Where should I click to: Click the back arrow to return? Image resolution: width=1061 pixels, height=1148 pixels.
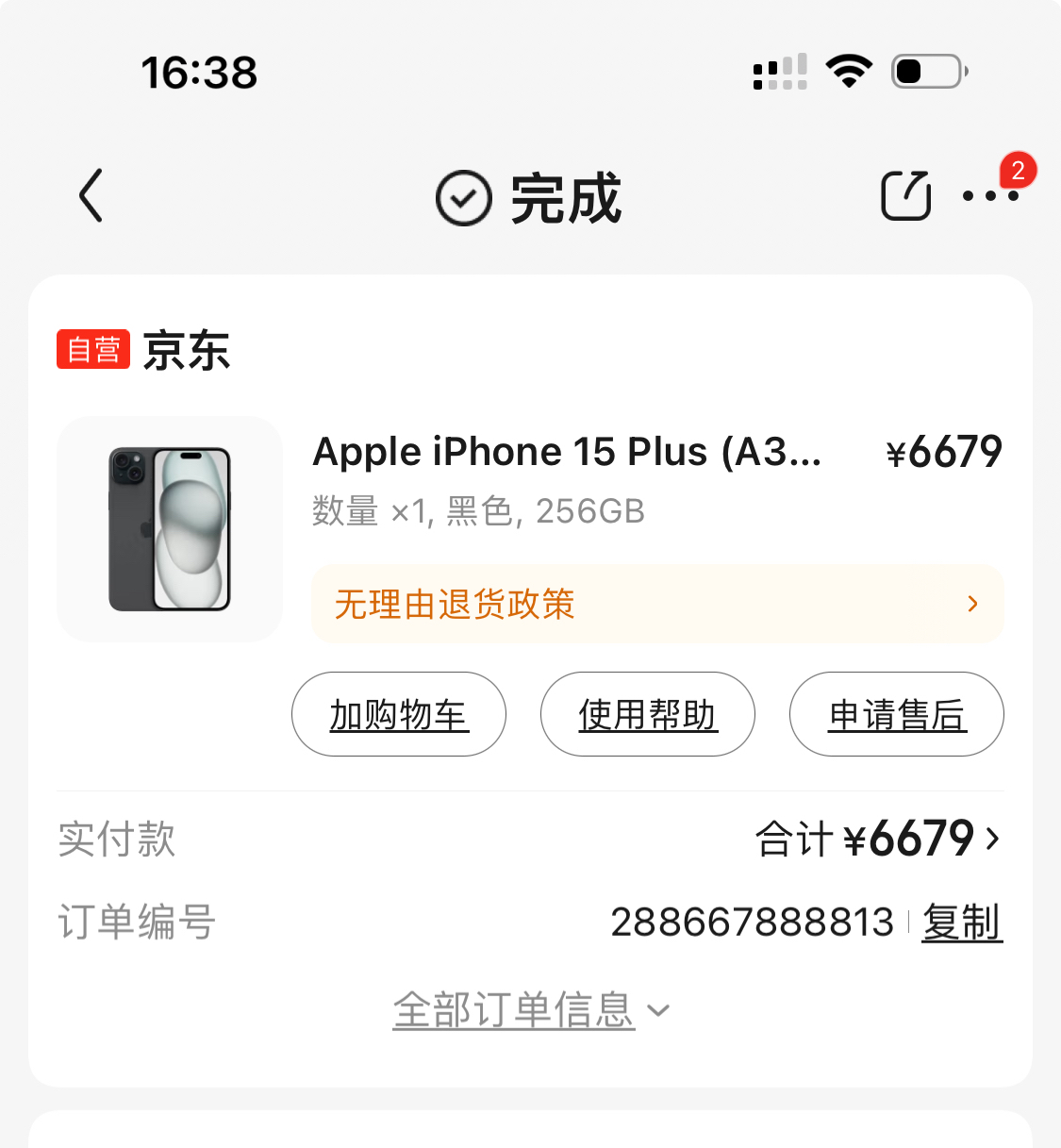tap(90, 196)
